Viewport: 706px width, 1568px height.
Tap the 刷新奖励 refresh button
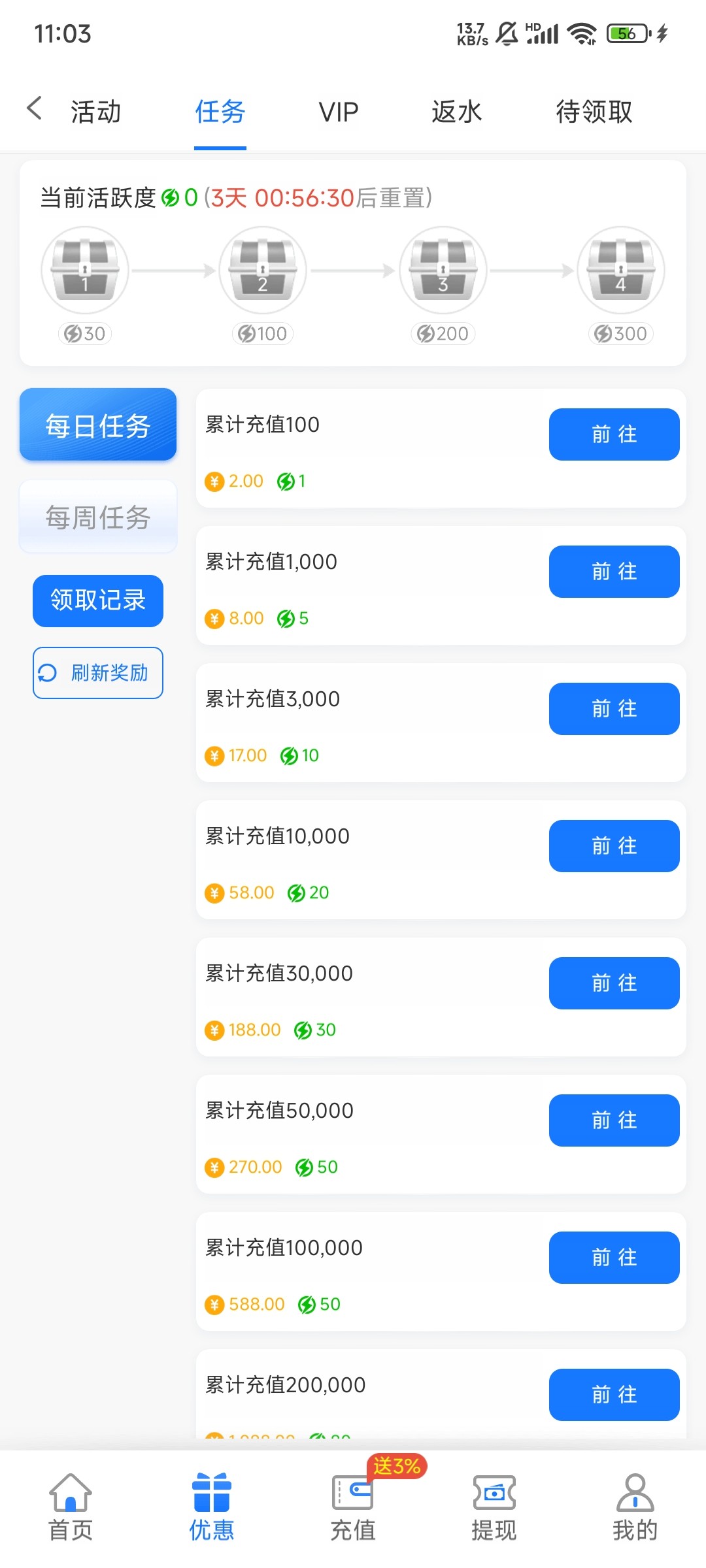pyautogui.click(x=98, y=672)
